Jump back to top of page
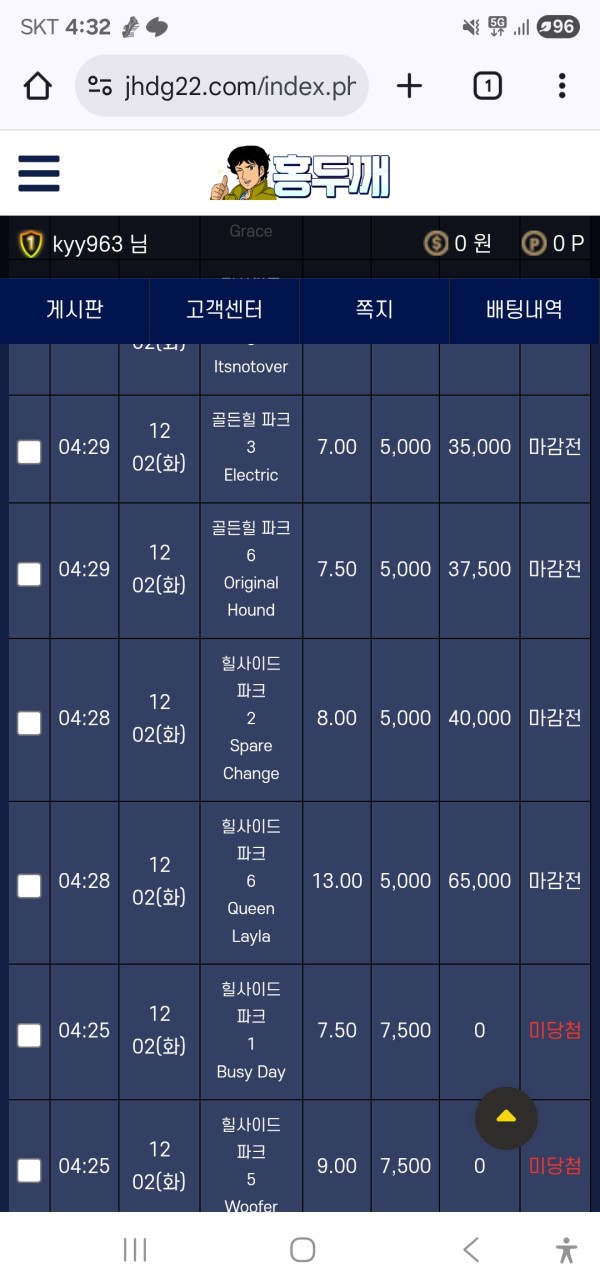 pyautogui.click(x=506, y=1117)
